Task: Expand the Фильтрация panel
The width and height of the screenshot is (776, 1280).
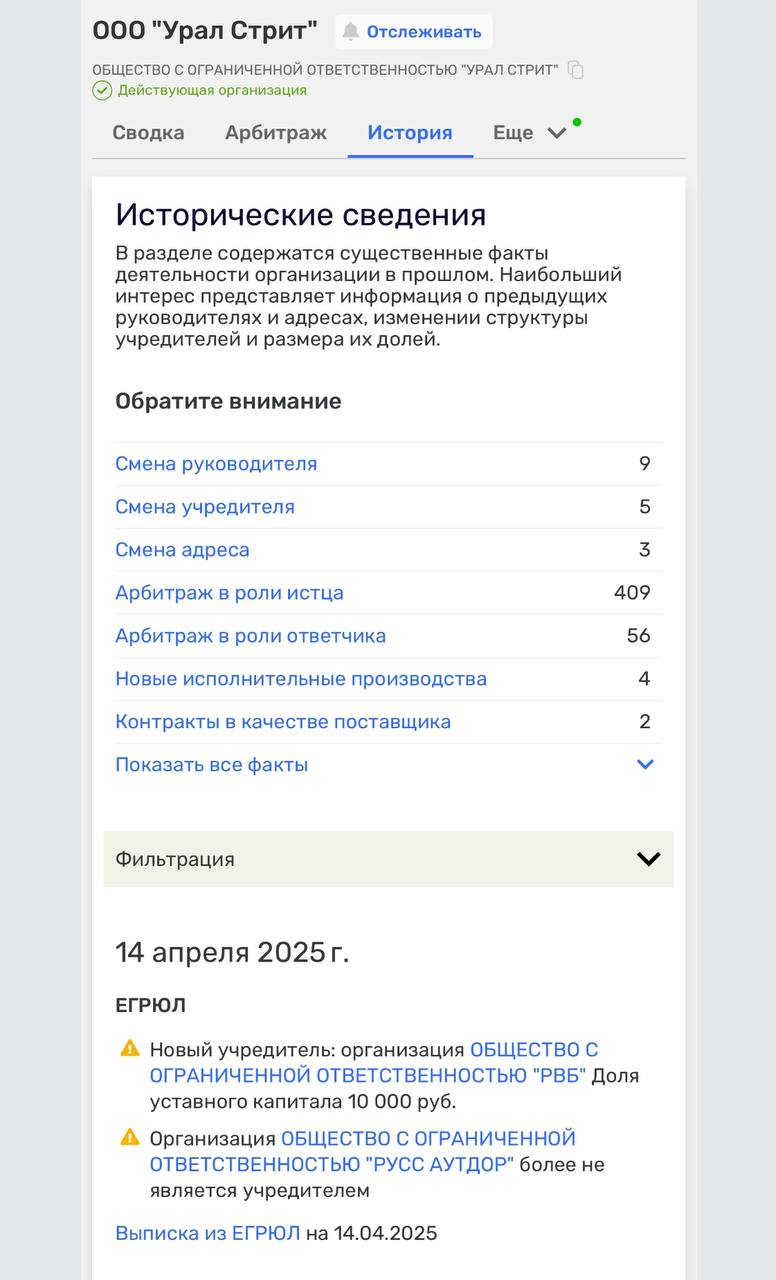Action: [388, 859]
